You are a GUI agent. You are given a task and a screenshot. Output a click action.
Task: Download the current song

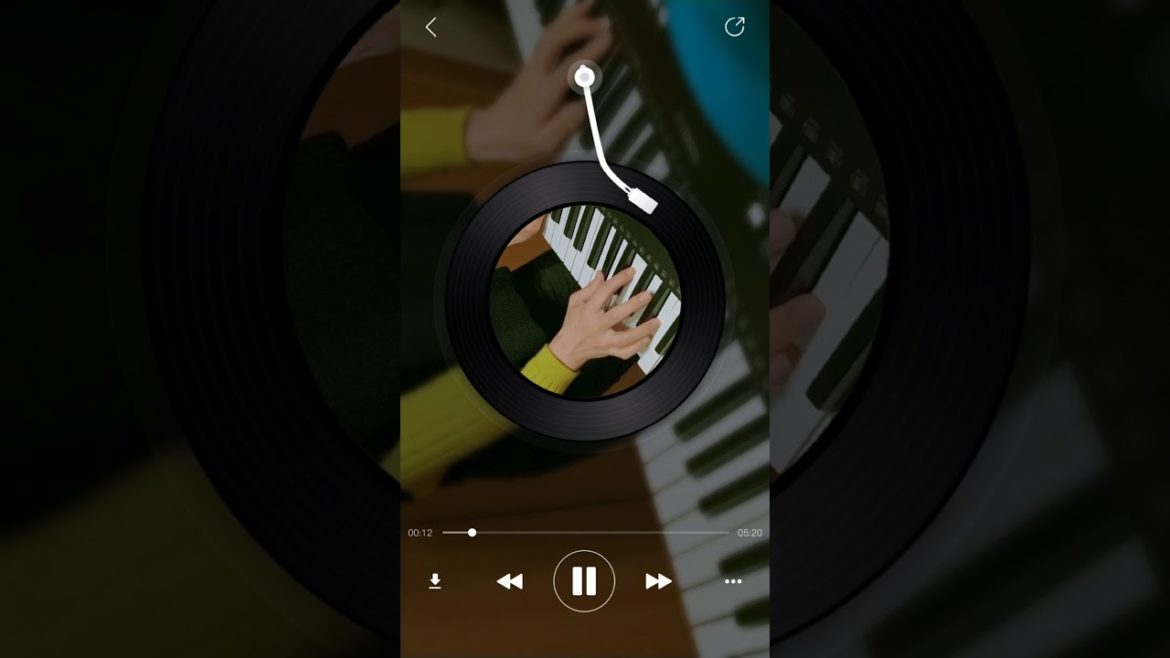click(435, 581)
